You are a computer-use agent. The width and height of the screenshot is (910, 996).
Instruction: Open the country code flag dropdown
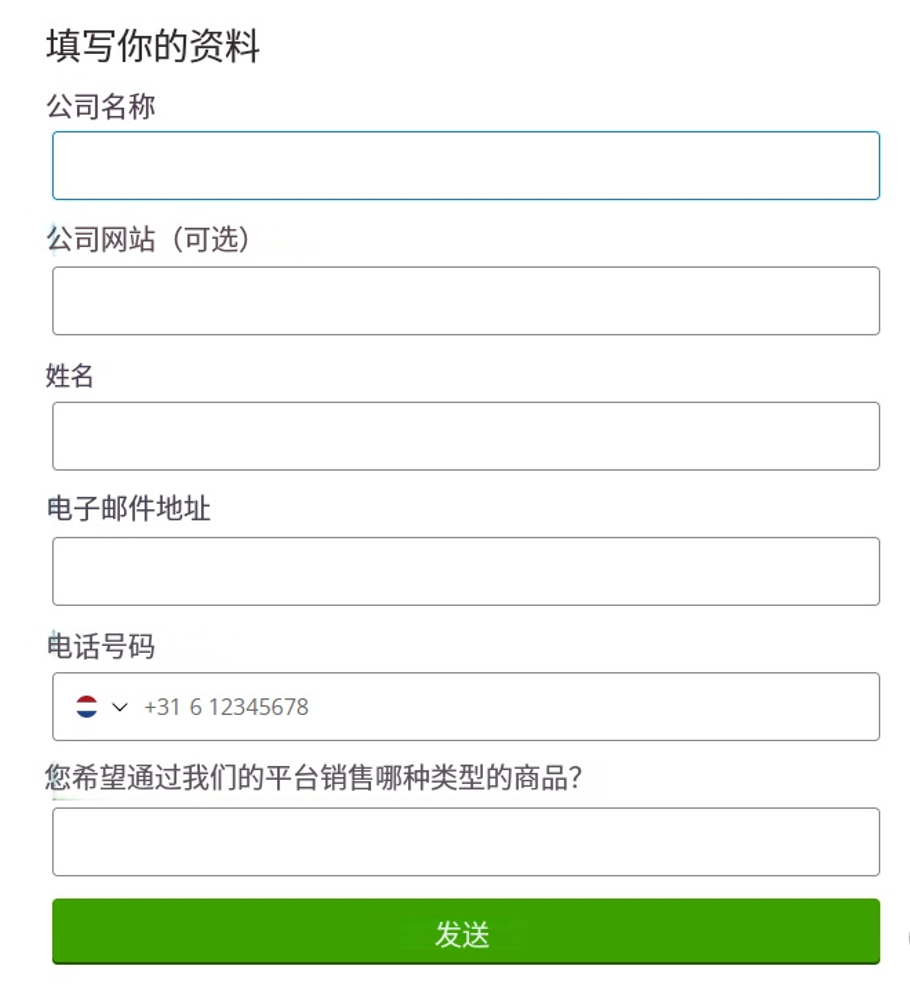point(101,707)
